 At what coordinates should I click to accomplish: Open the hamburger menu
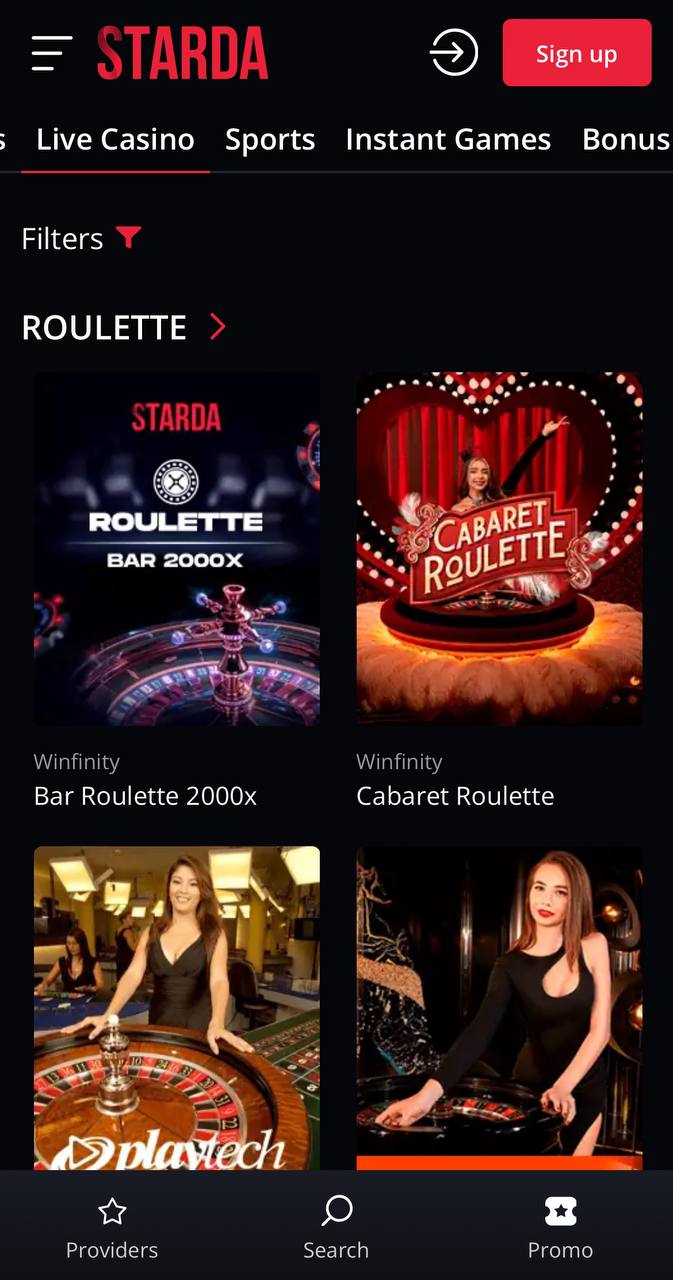point(51,53)
